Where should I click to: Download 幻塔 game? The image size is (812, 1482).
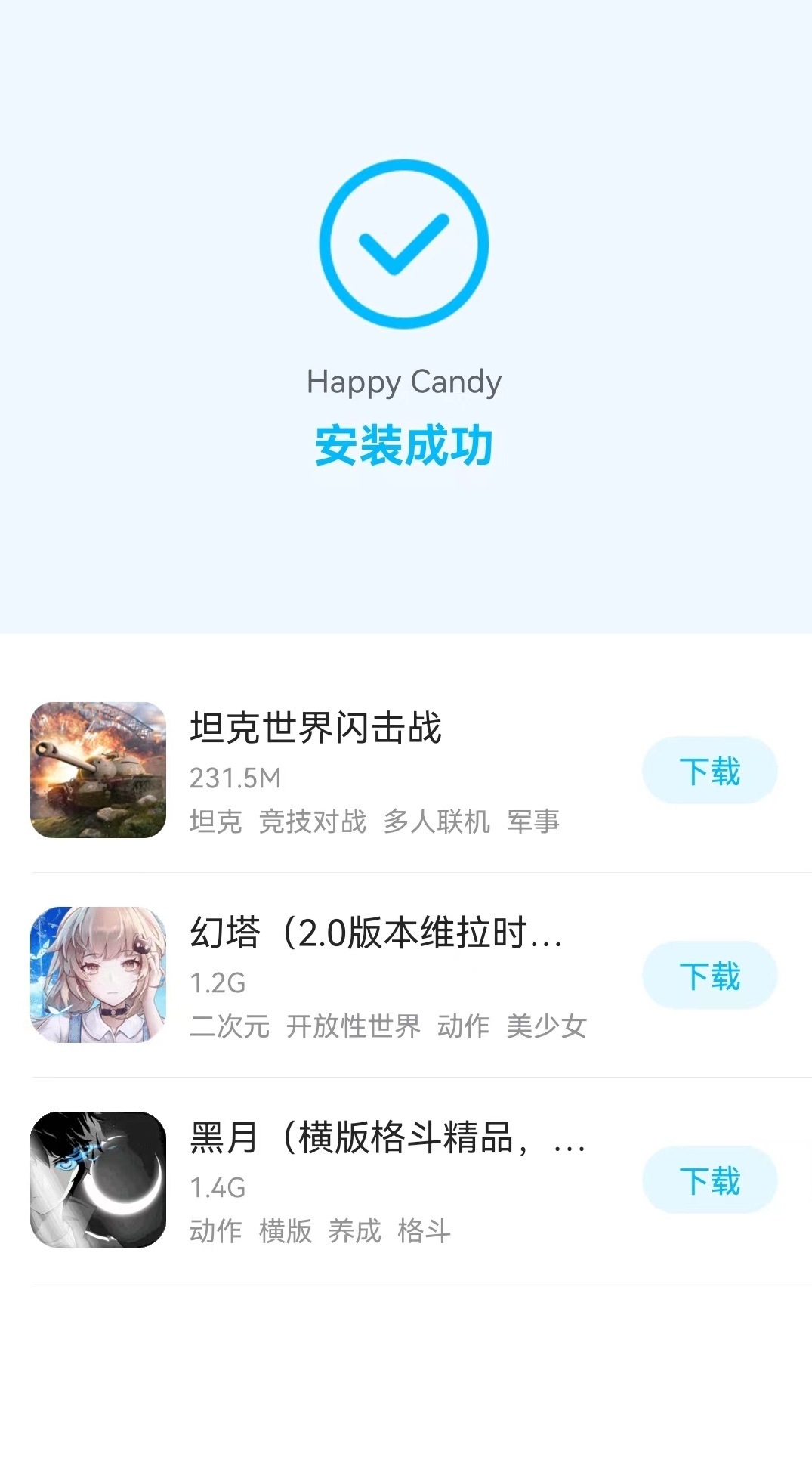[x=709, y=975]
